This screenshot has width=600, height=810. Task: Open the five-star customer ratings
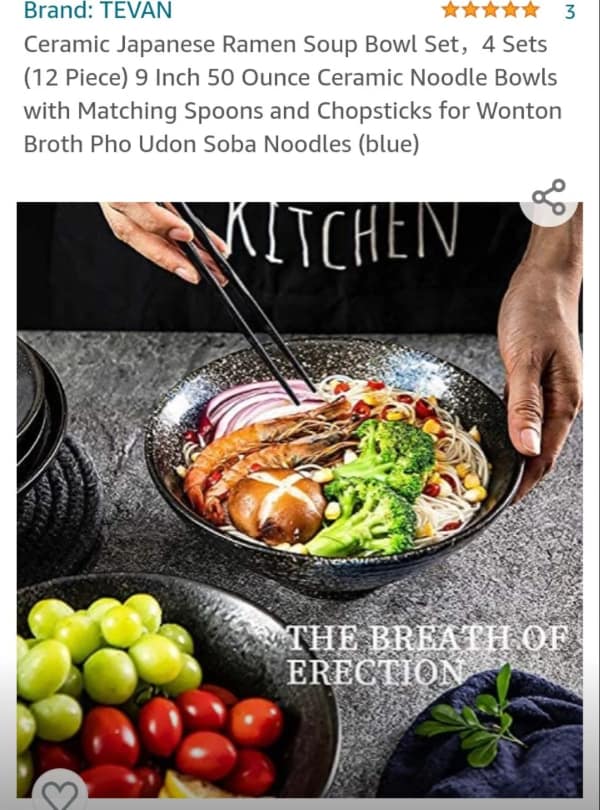[x=490, y=10]
